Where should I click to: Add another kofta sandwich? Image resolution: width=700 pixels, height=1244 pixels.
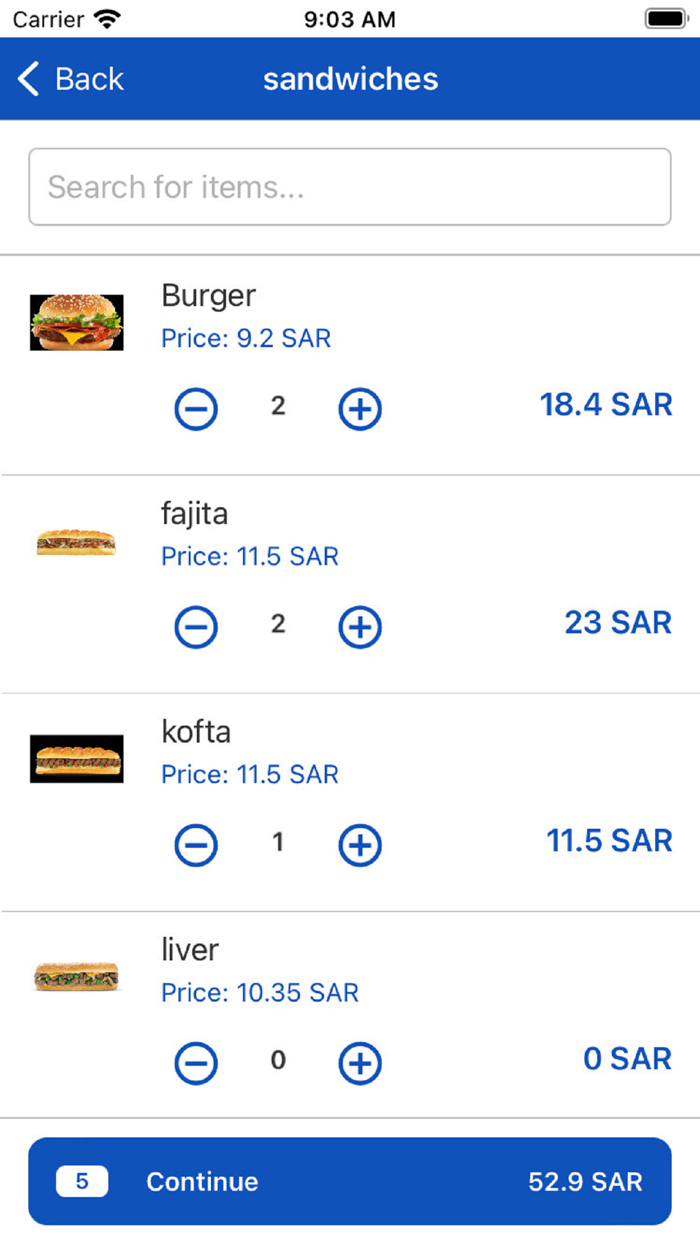click(360, 845)
